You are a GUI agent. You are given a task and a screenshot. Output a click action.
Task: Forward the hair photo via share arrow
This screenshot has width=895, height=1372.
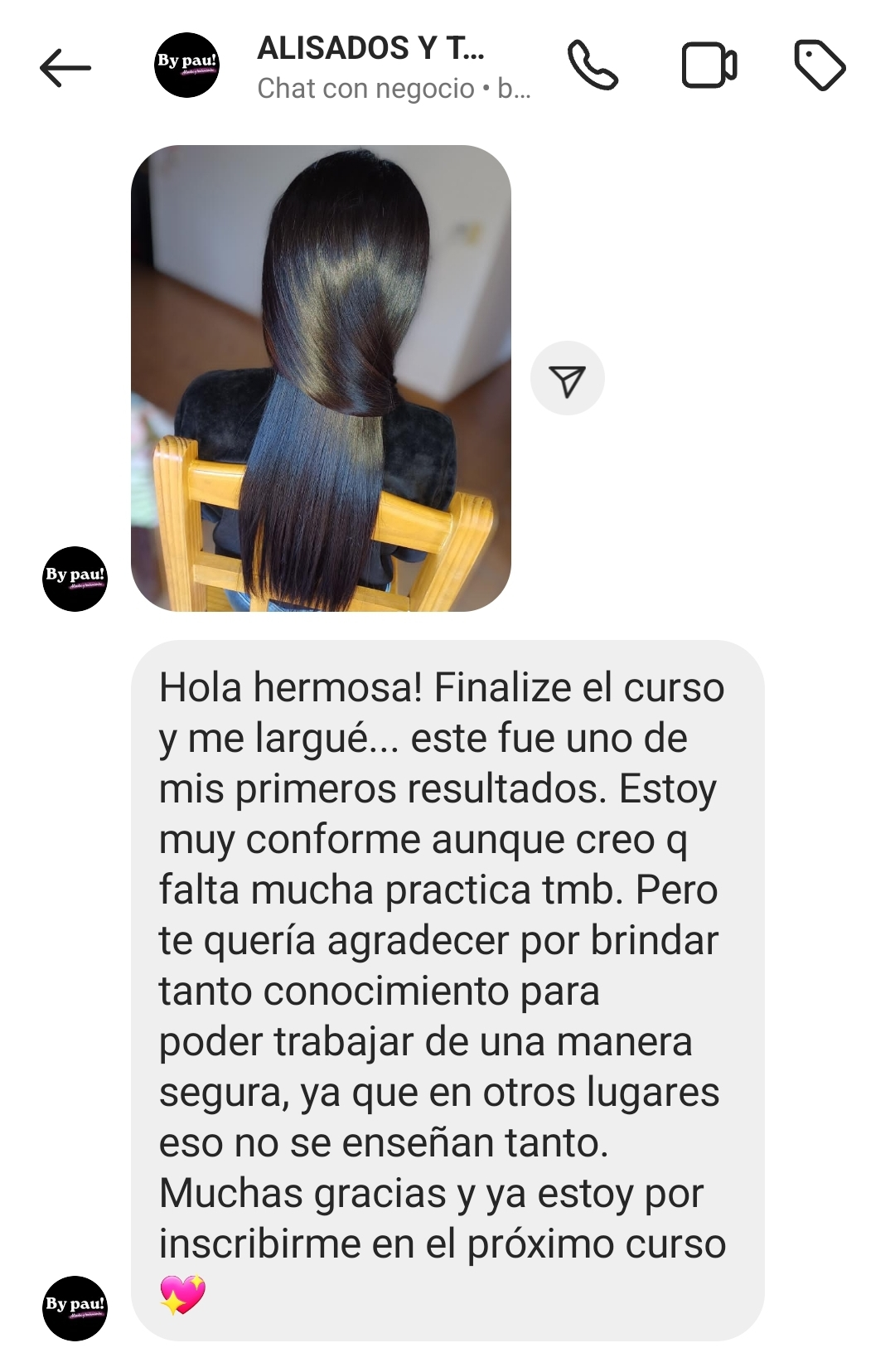point(568,379)
